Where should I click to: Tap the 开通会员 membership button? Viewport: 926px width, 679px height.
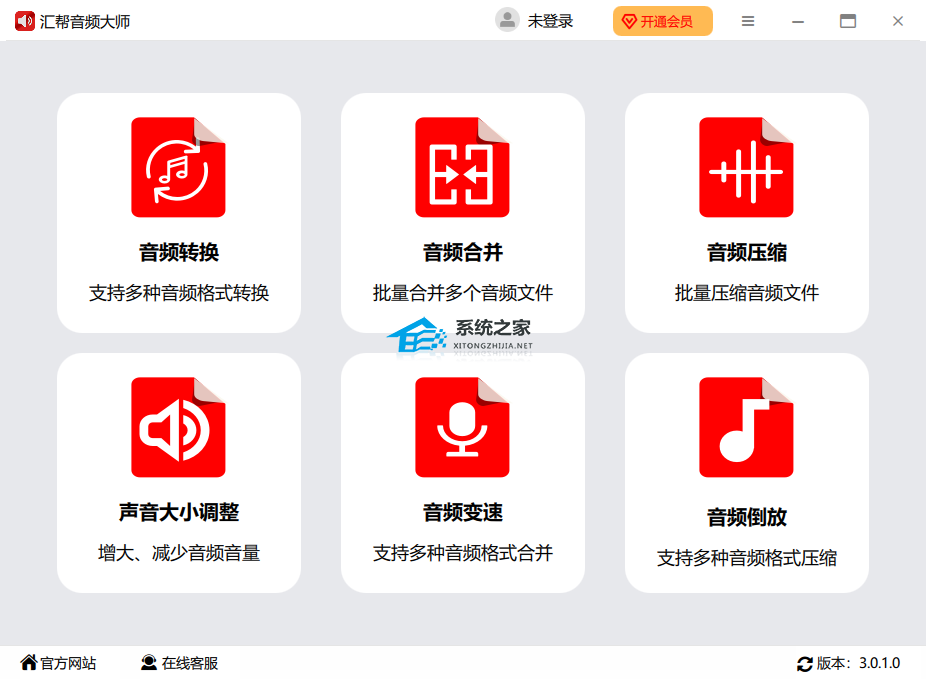(662, 21)
